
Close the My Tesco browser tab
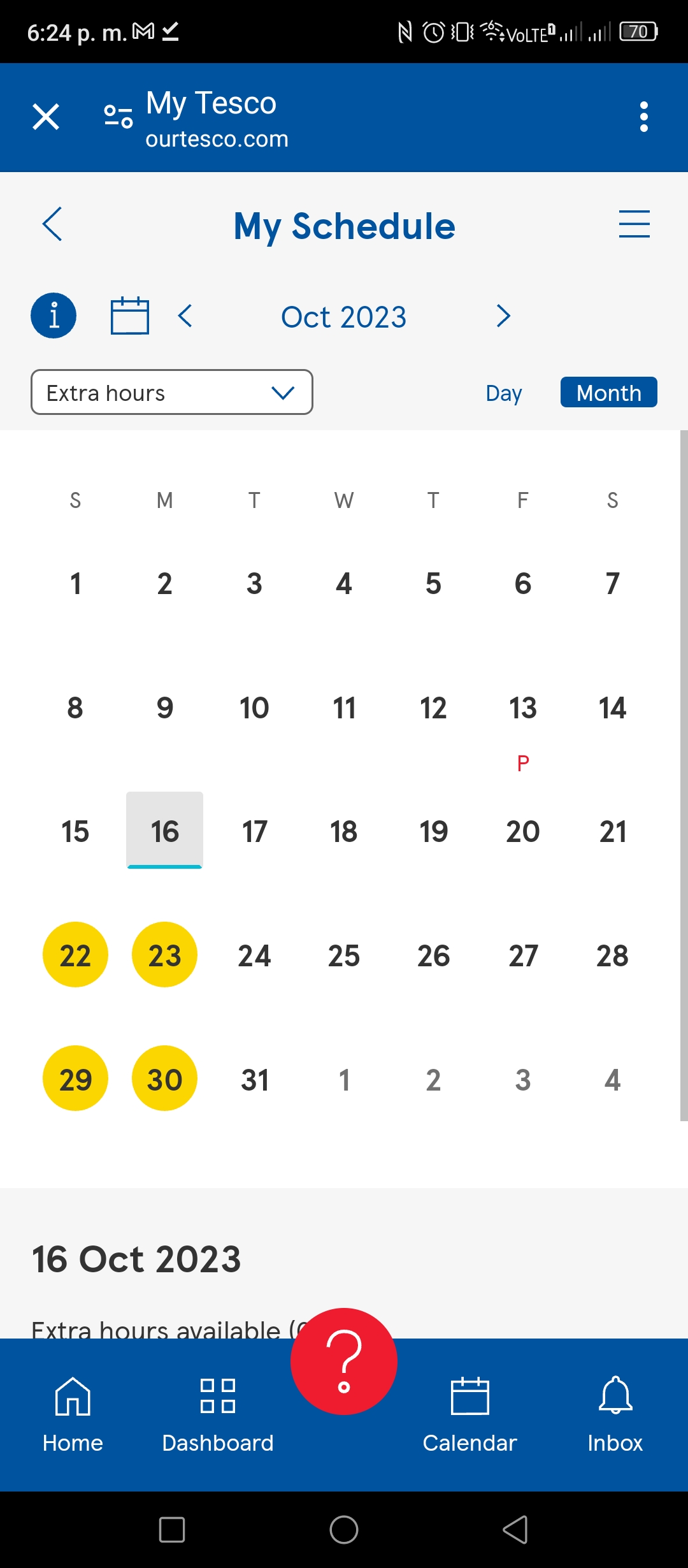(46, 117)
